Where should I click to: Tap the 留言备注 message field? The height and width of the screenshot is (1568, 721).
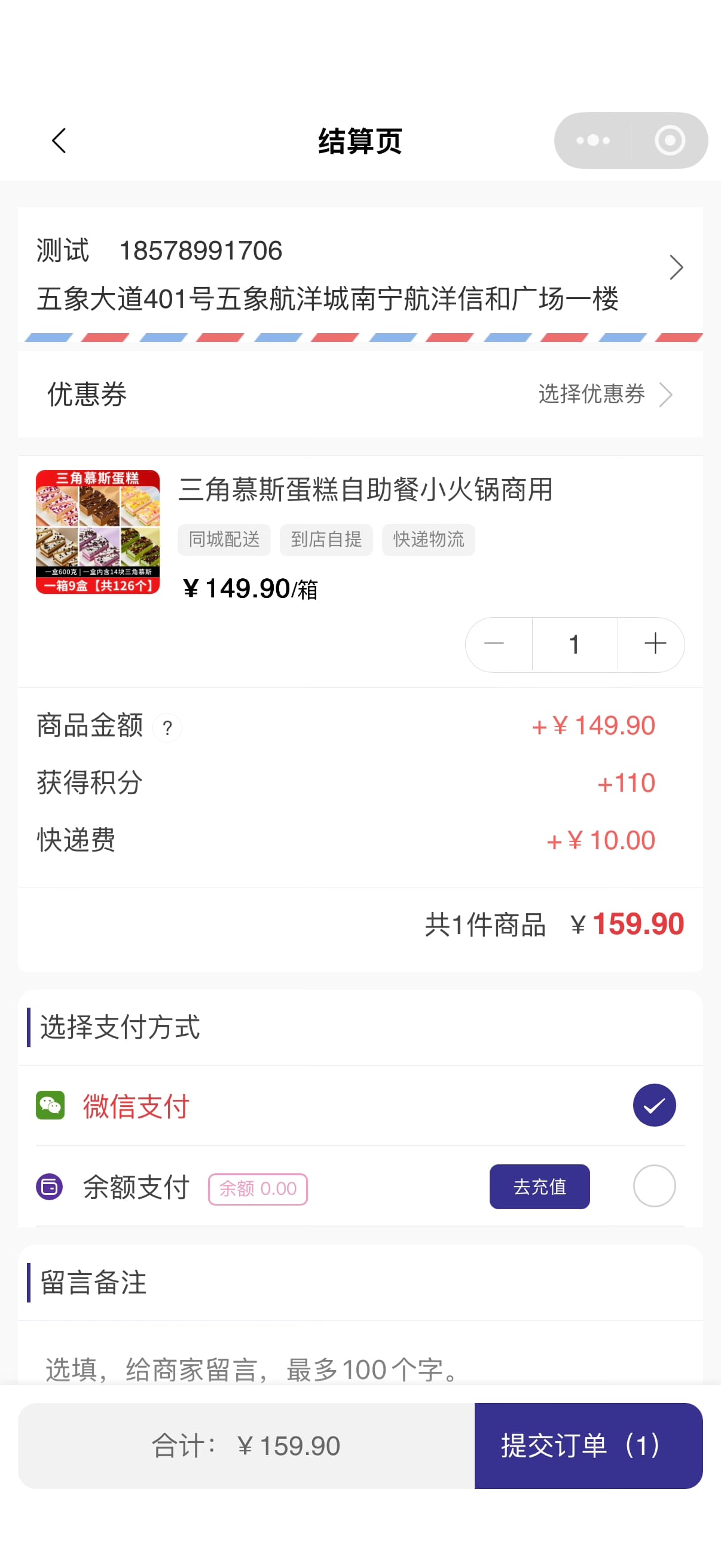coord(359,1369)
